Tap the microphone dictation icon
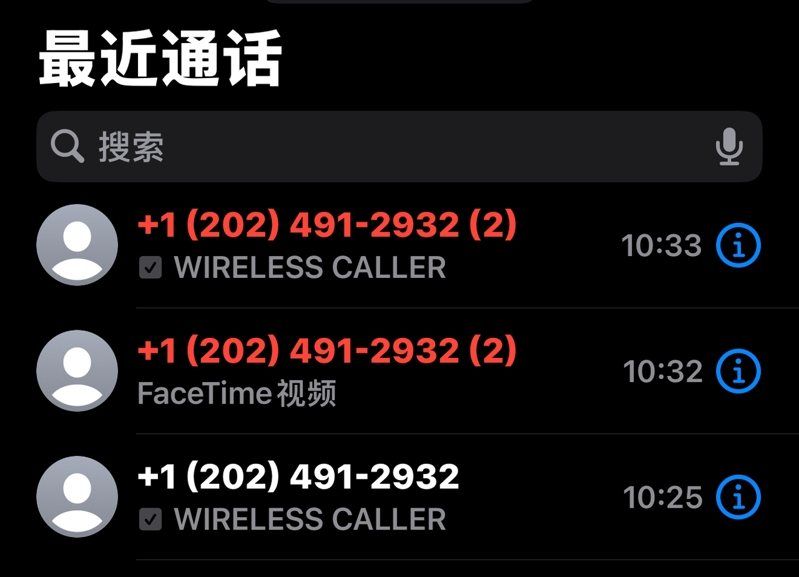This screenshot has height=577, width=799. [729, 147]
